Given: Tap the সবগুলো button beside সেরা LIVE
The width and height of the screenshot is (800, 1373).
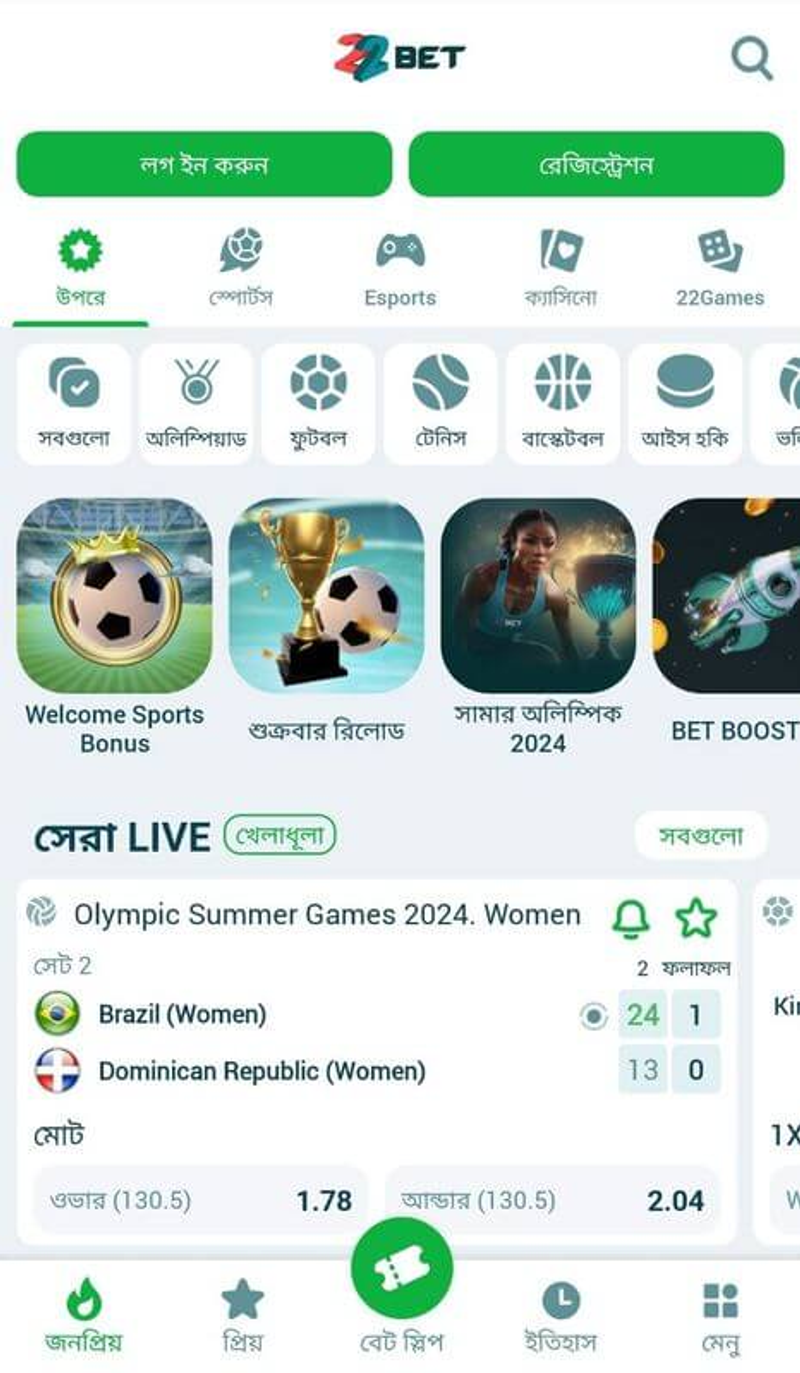Looking at the screenshot, I should tap(700, 836).
